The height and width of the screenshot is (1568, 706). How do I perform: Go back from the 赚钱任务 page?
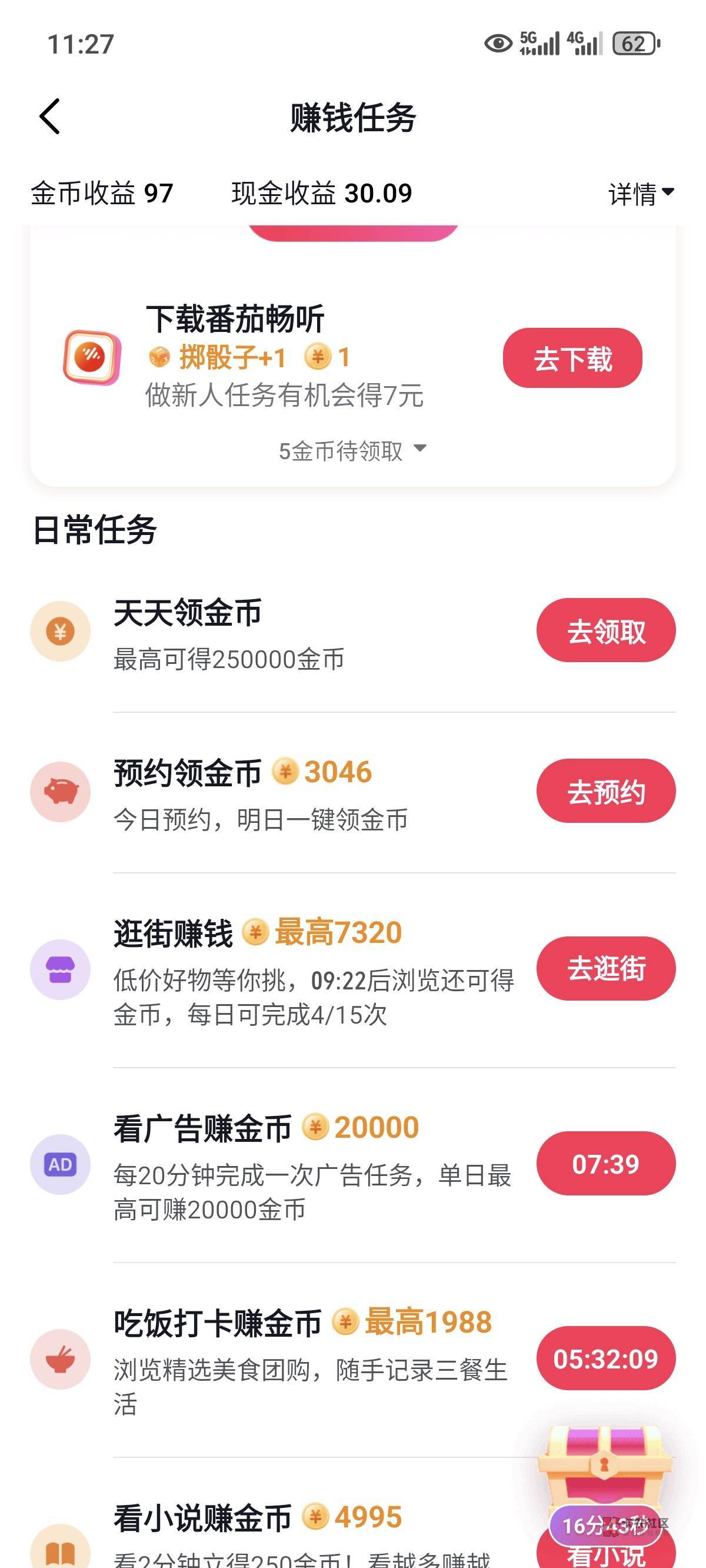pos(50,117)
